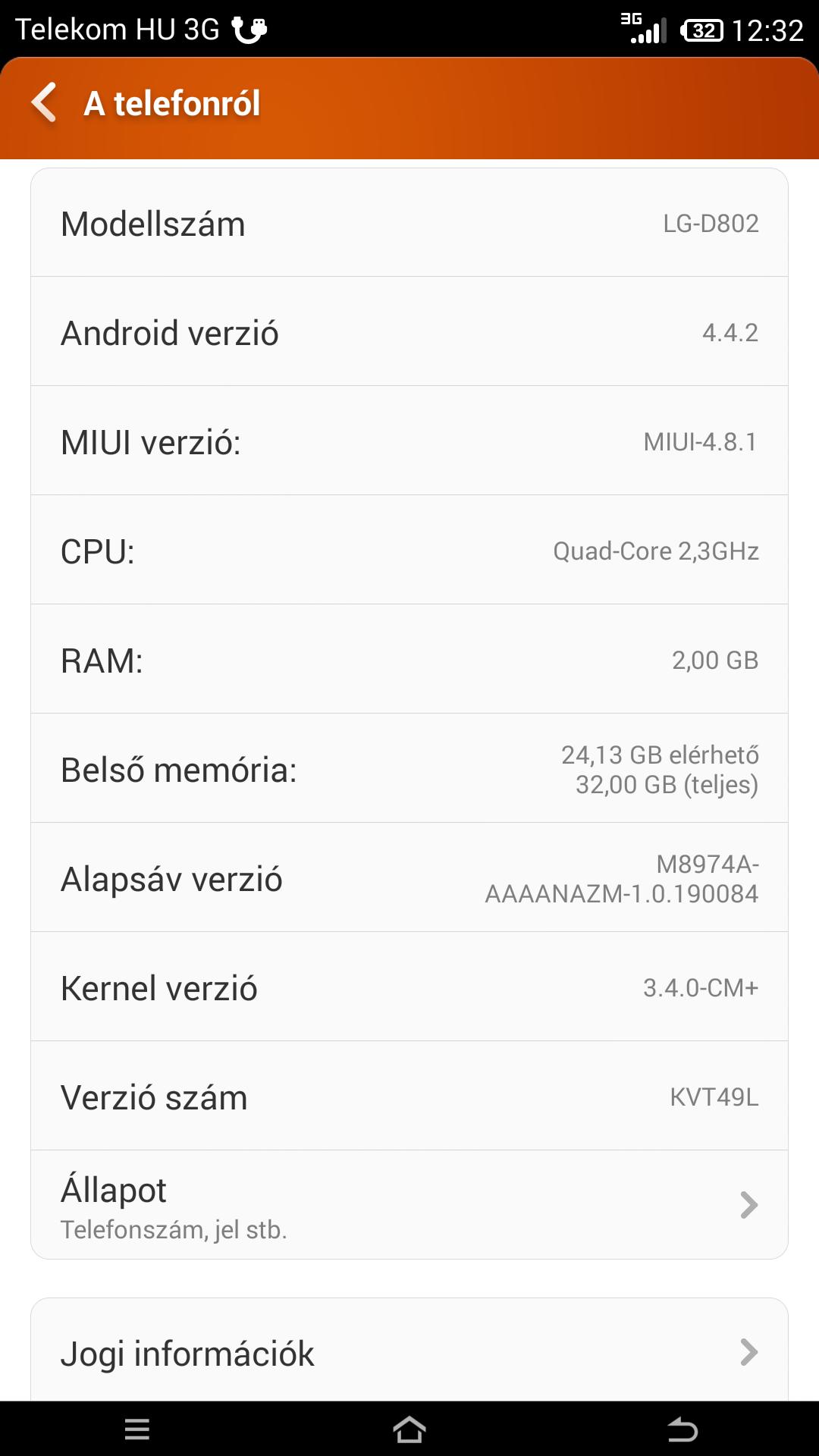Tap the MIUI verzió row

tap(409, 441)
